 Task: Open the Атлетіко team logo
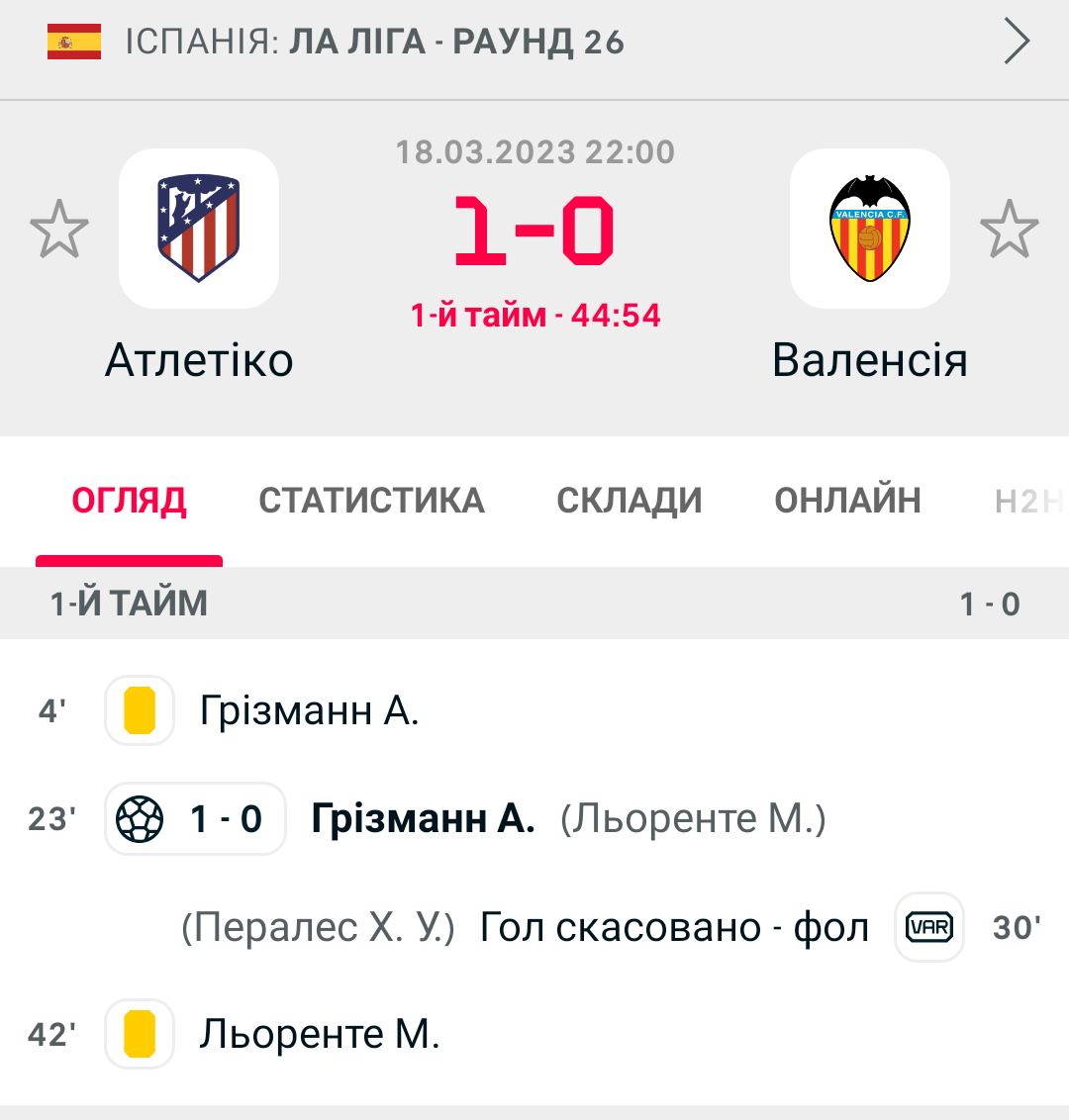click(199, 229)
